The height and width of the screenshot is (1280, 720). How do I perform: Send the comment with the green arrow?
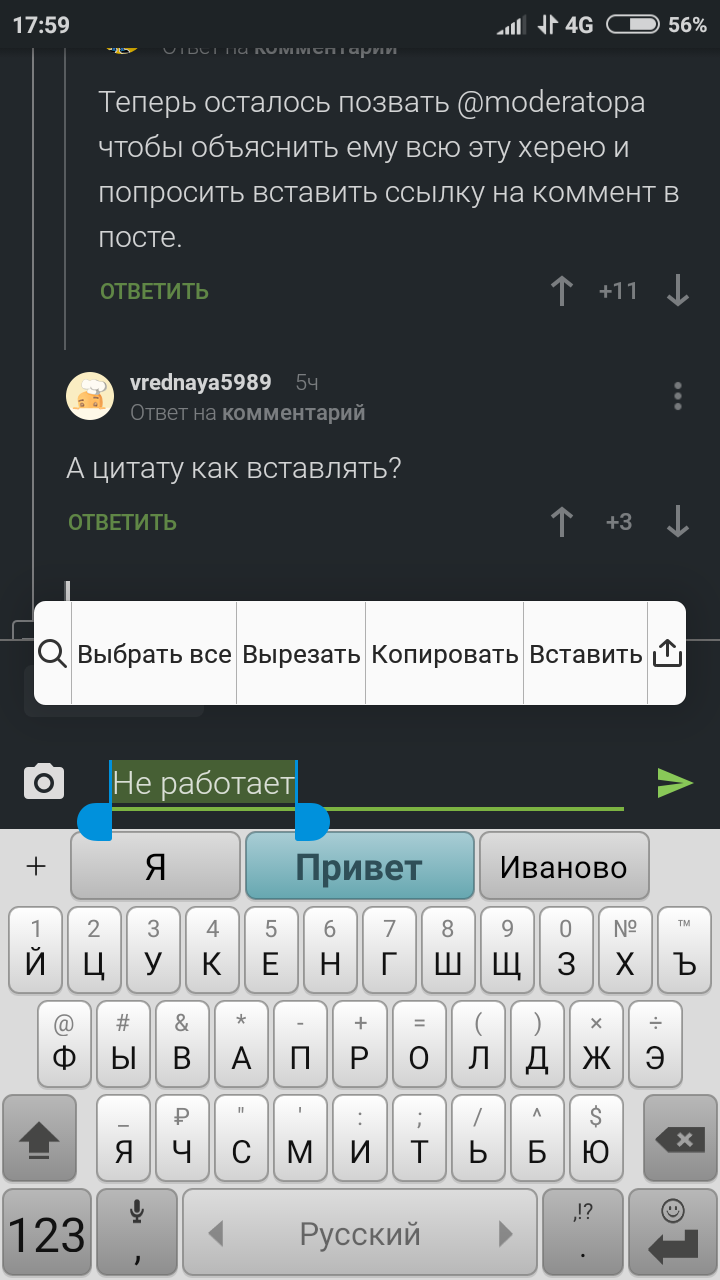click(x=675, y=783)
